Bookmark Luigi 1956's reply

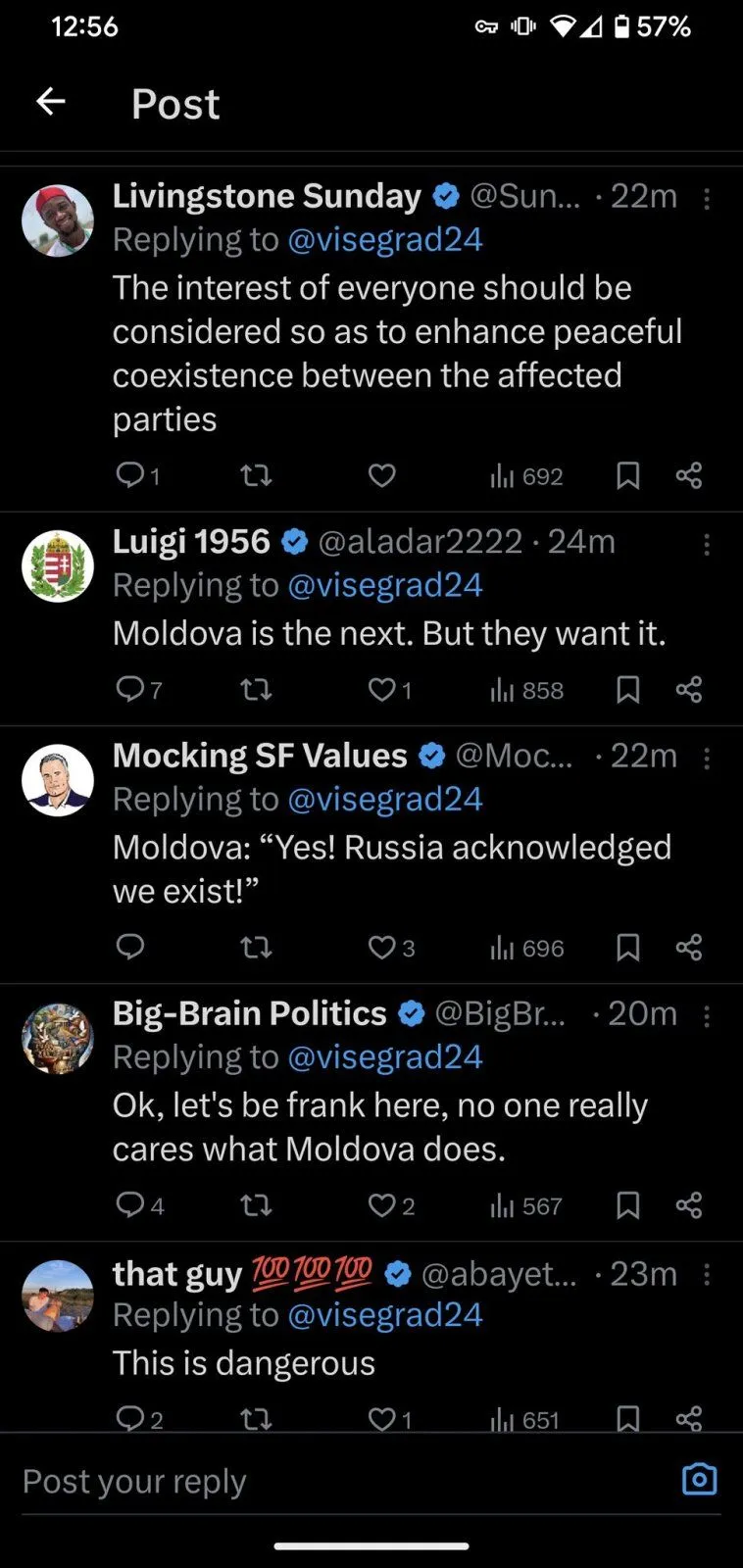click(x=628, y=690)
